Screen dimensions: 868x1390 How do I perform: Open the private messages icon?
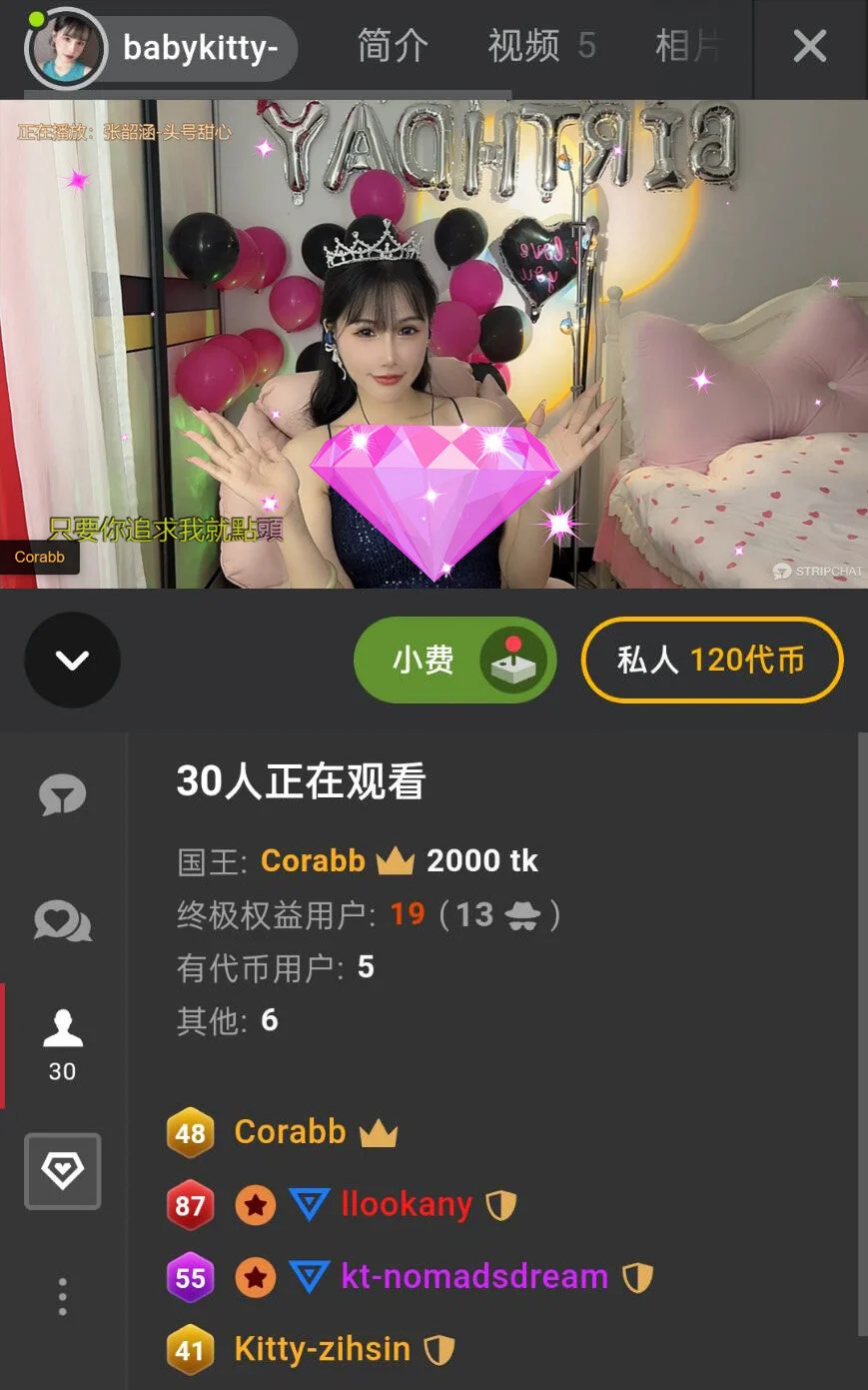(x=62, y=921)
